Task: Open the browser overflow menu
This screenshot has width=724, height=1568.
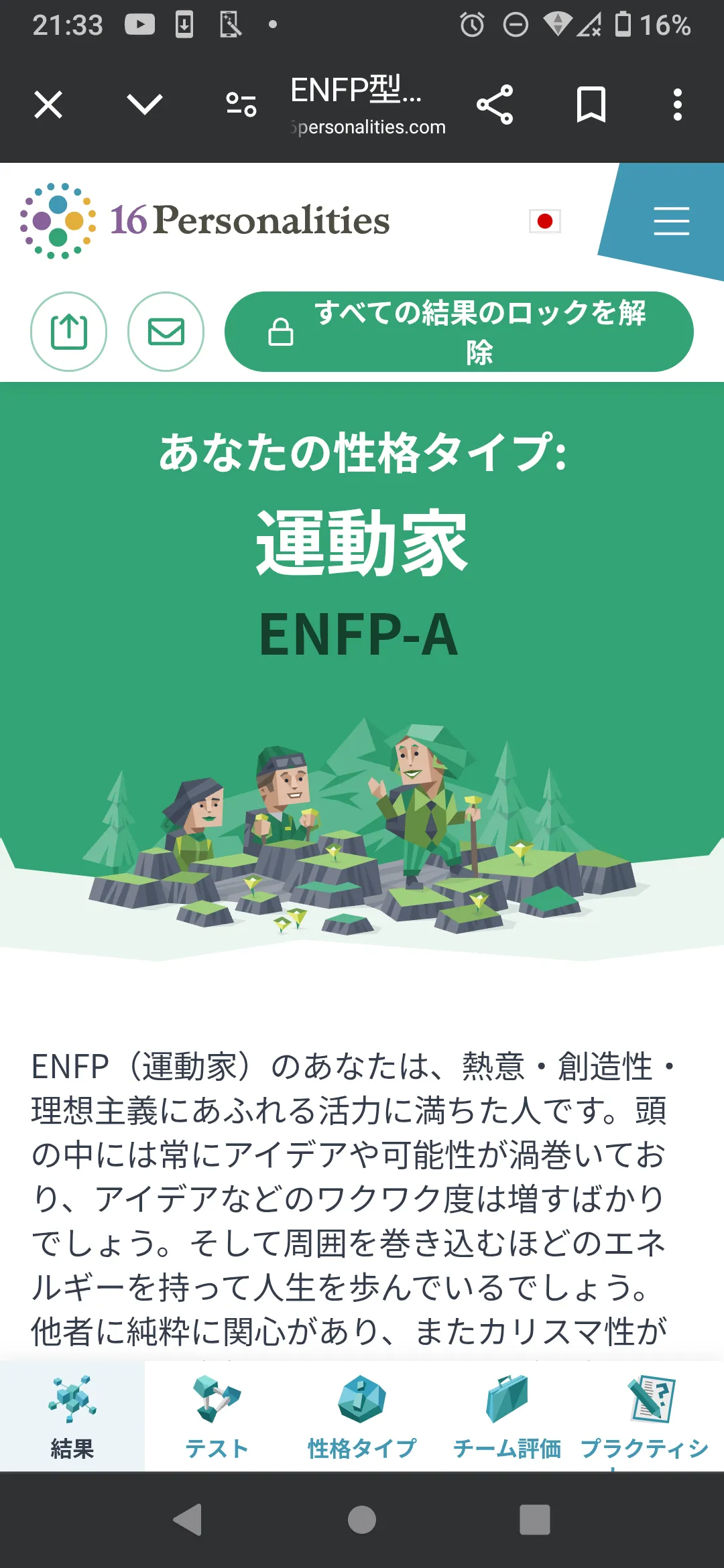Action: [678, 105]
